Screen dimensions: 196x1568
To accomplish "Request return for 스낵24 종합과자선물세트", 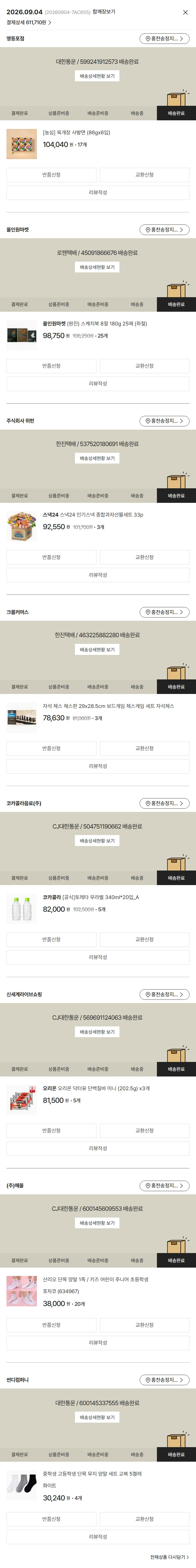I will (51, 557).
